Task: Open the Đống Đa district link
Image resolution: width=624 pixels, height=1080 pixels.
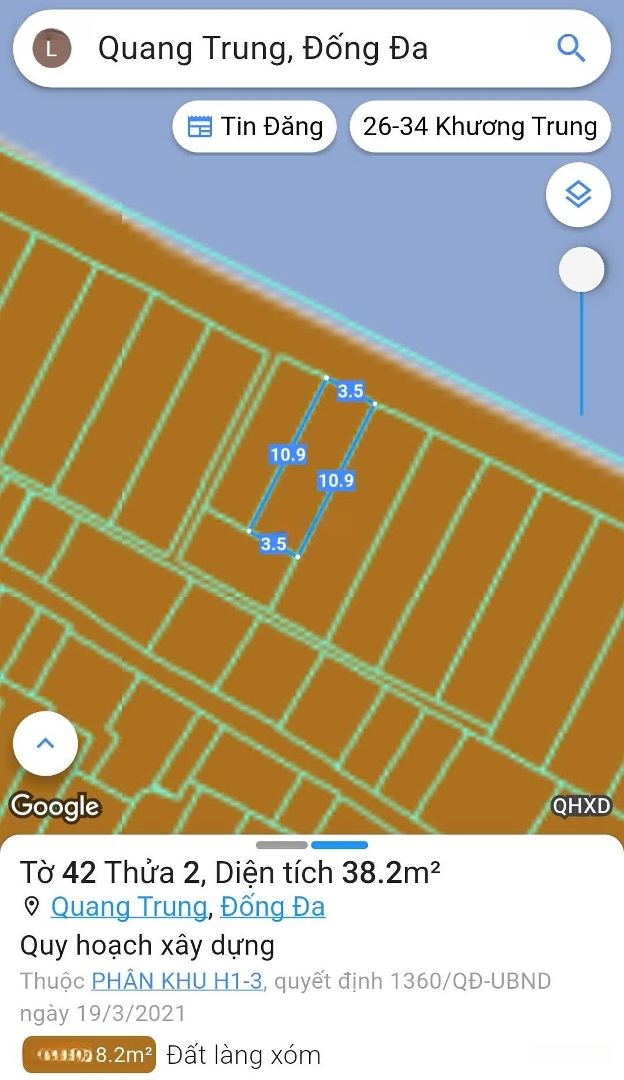Action: tap(272, 907)
